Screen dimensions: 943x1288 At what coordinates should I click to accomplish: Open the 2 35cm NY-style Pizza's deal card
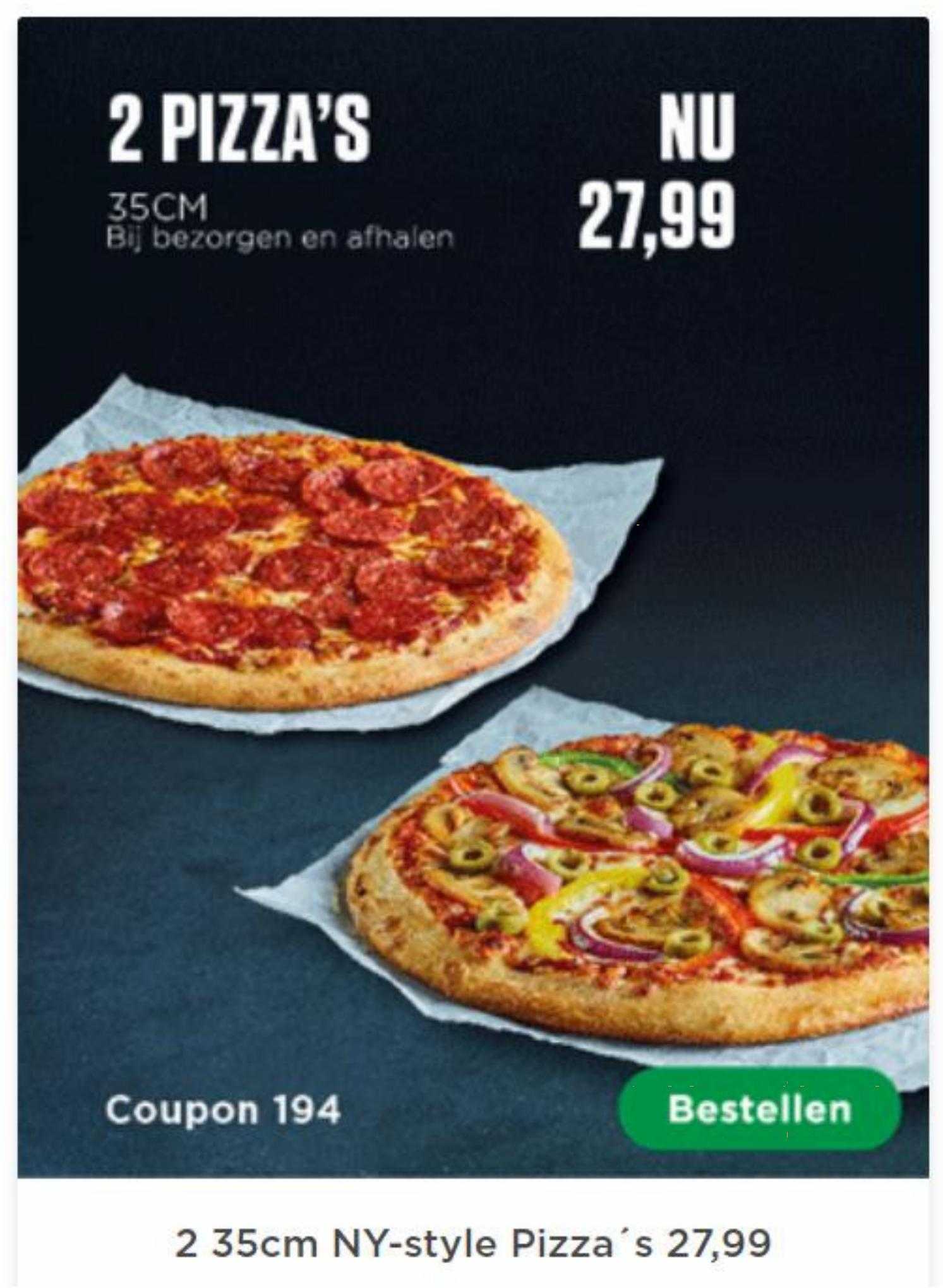pyautogui.click(x=472, y=1243)
